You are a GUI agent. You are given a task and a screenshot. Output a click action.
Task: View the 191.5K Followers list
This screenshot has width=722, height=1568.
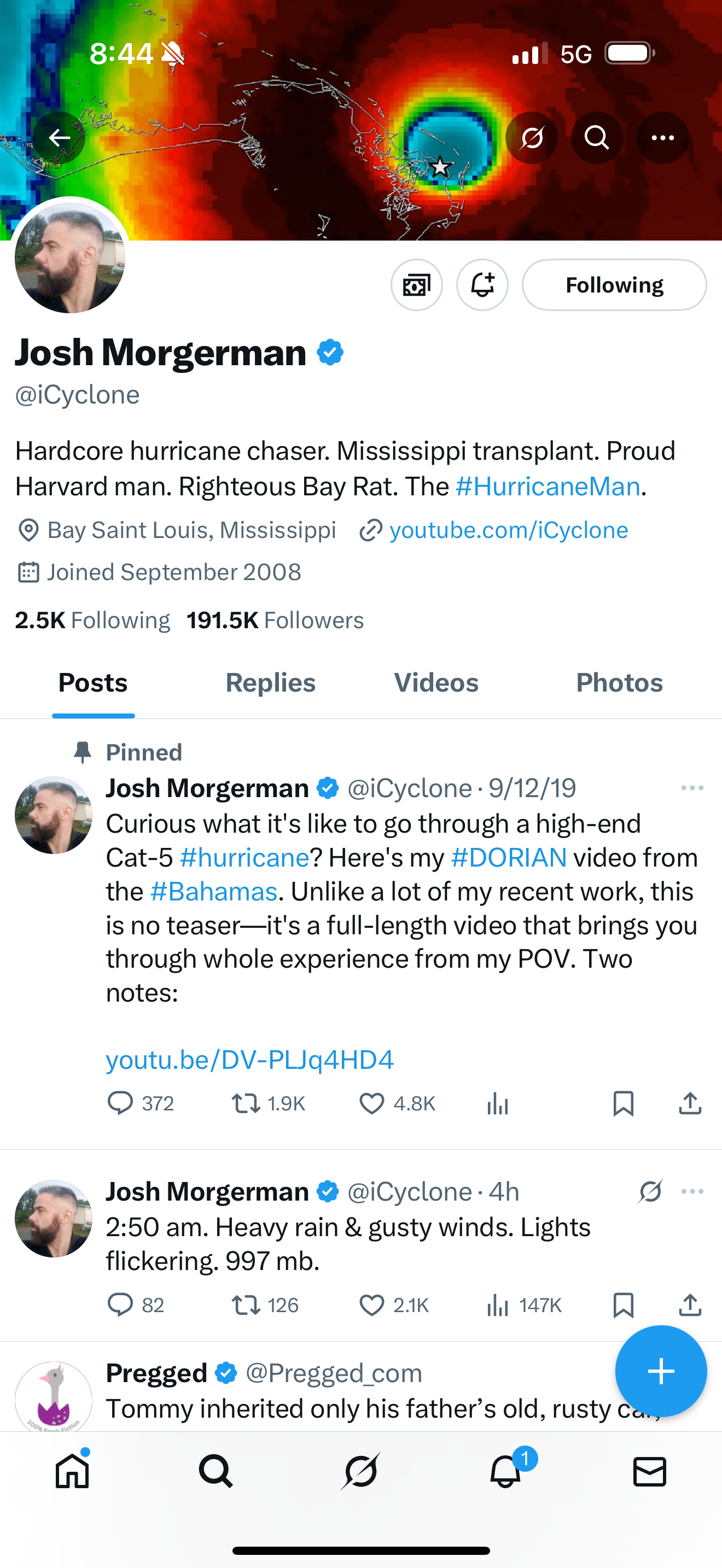[x=275, y=621]
